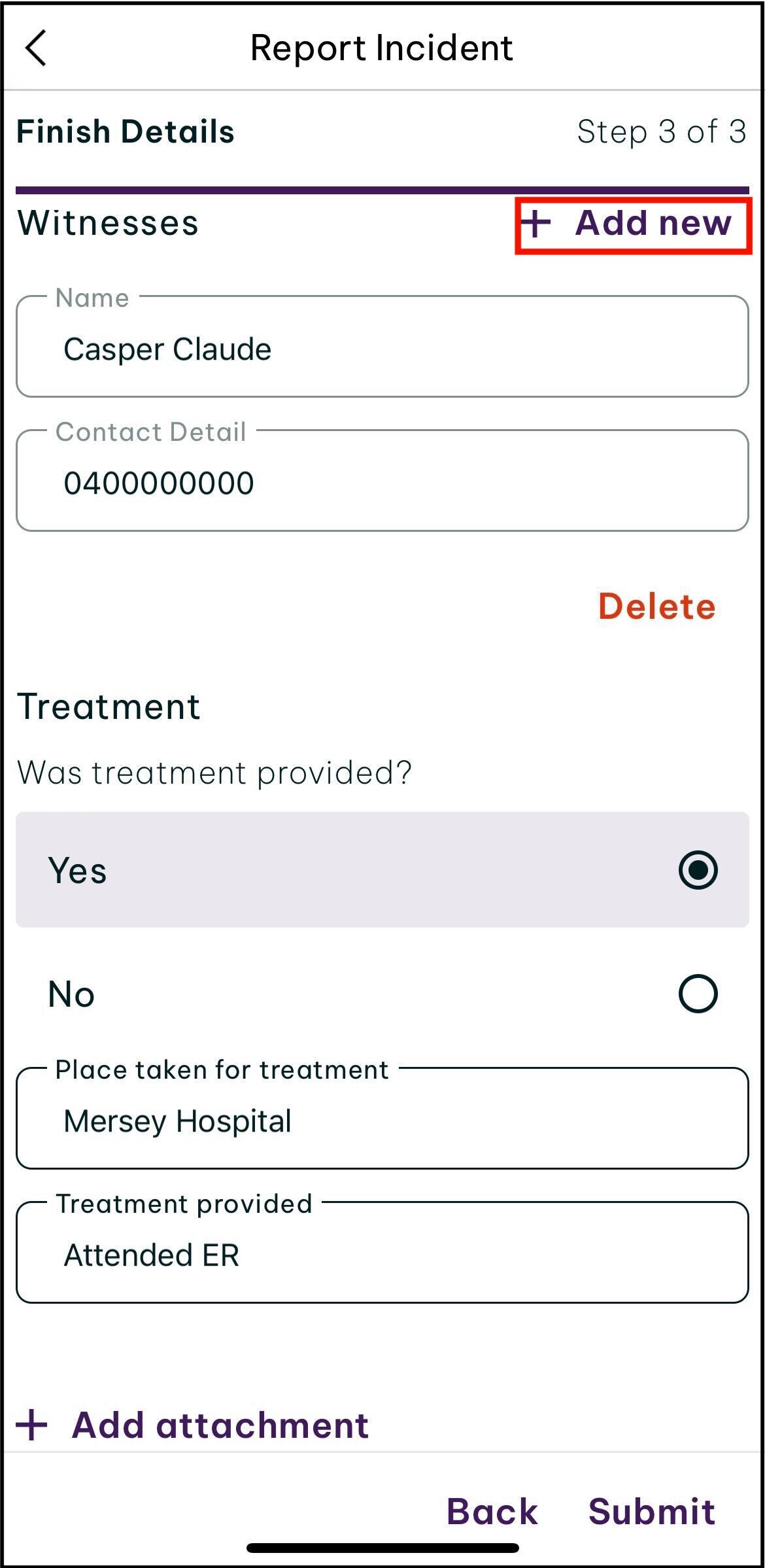The image size is (765, 1568).
Task: Edit the witness Name field
Action: (x=382, y=349)
